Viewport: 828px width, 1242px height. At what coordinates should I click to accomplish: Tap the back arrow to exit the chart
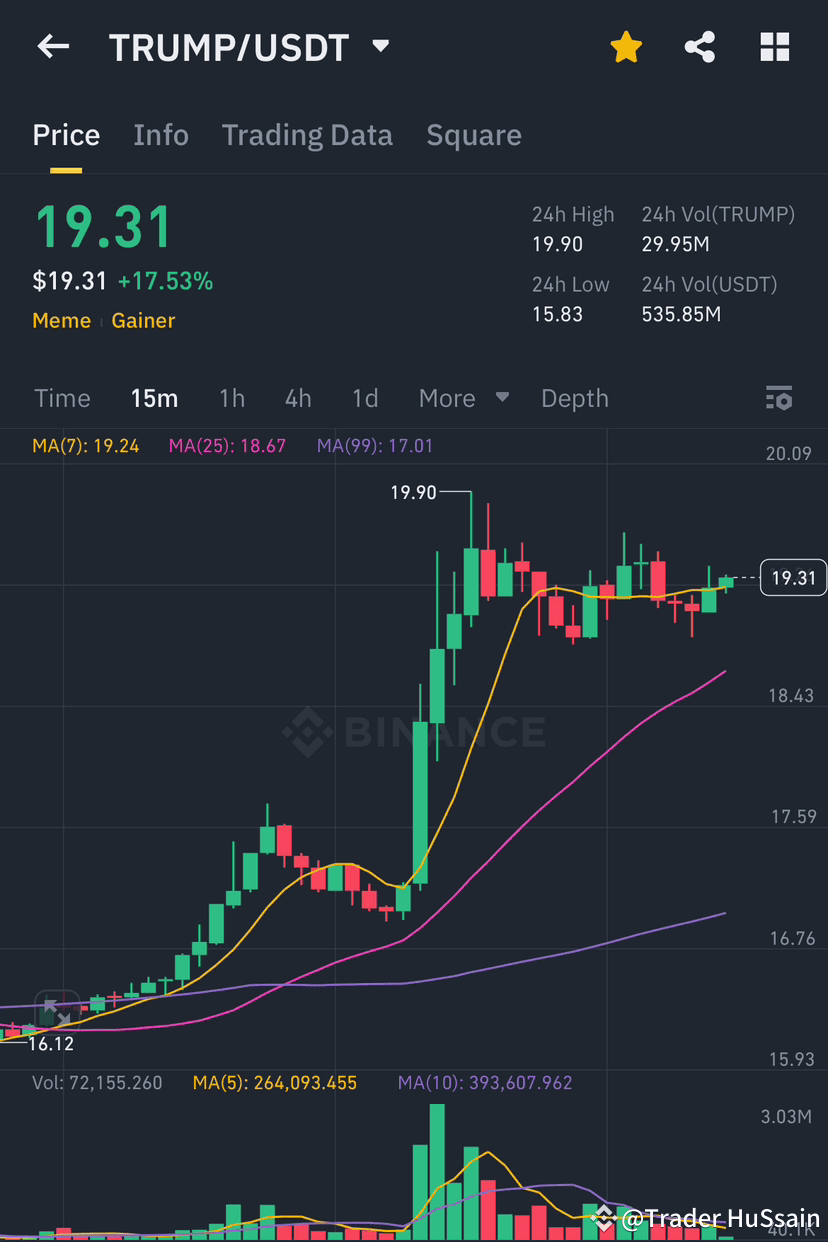[52, 46]
